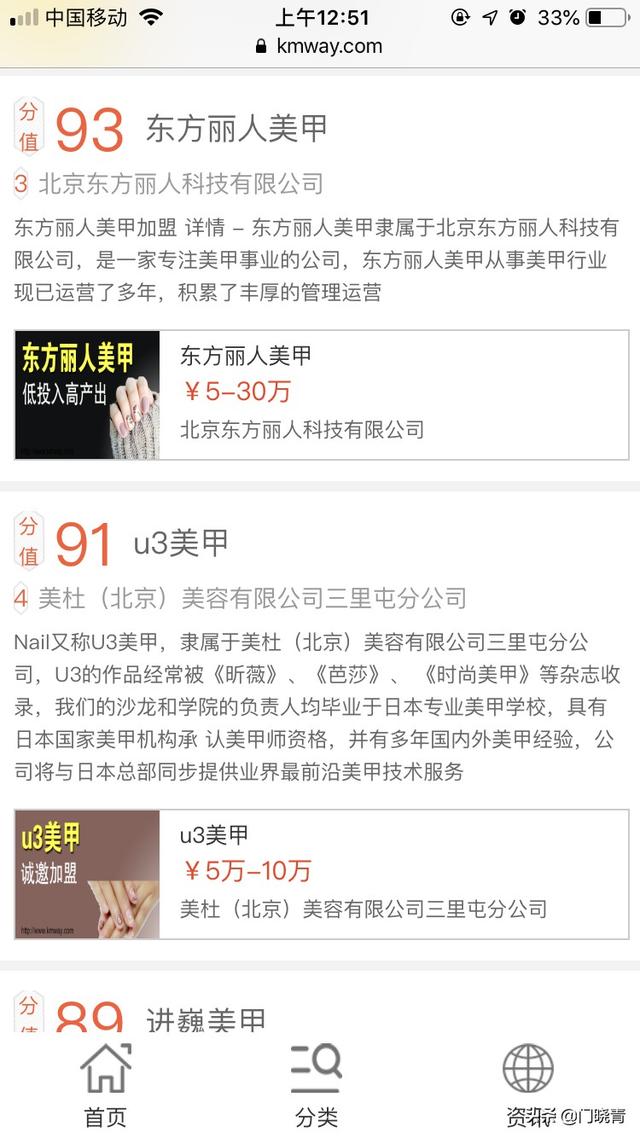Screen dimensions: 640x1138
Task: Open the u3美甲 brand title
Action: click(181, 542)
